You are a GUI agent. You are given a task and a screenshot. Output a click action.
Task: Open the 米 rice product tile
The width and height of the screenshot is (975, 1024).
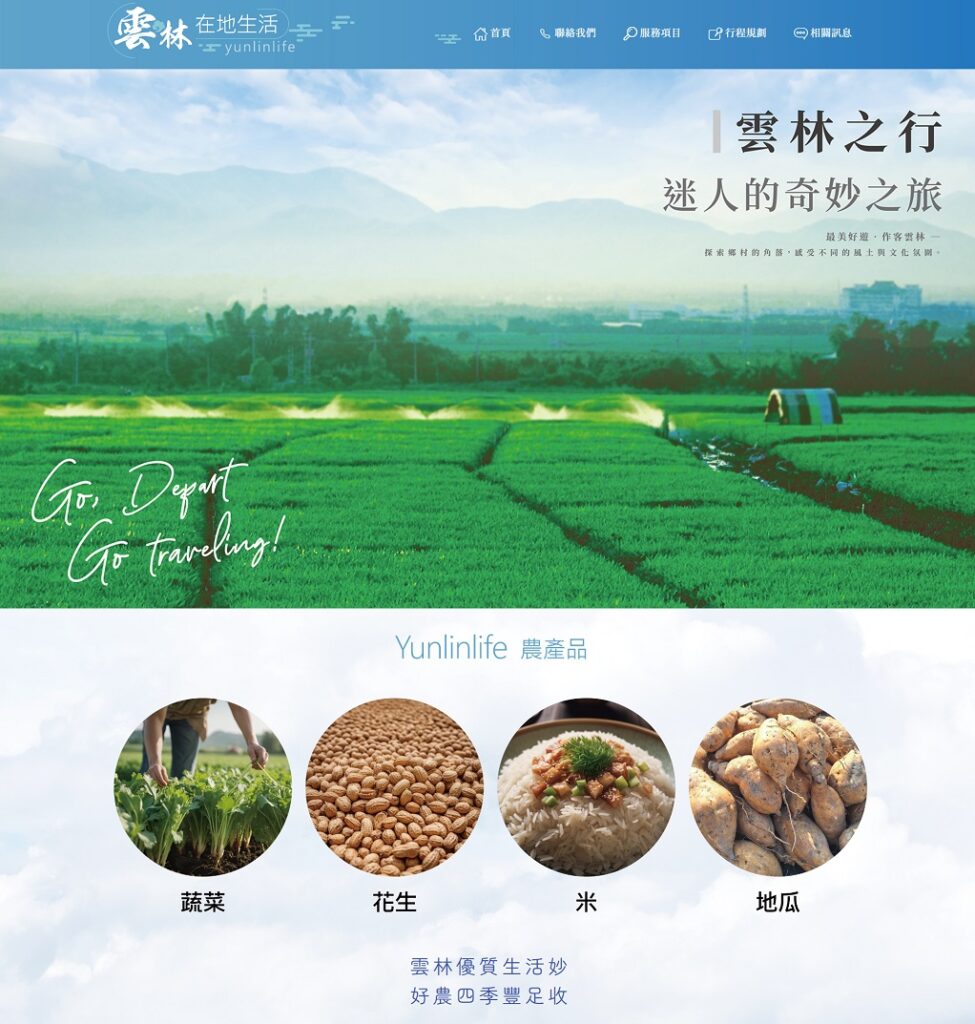(x=586, y=787)
